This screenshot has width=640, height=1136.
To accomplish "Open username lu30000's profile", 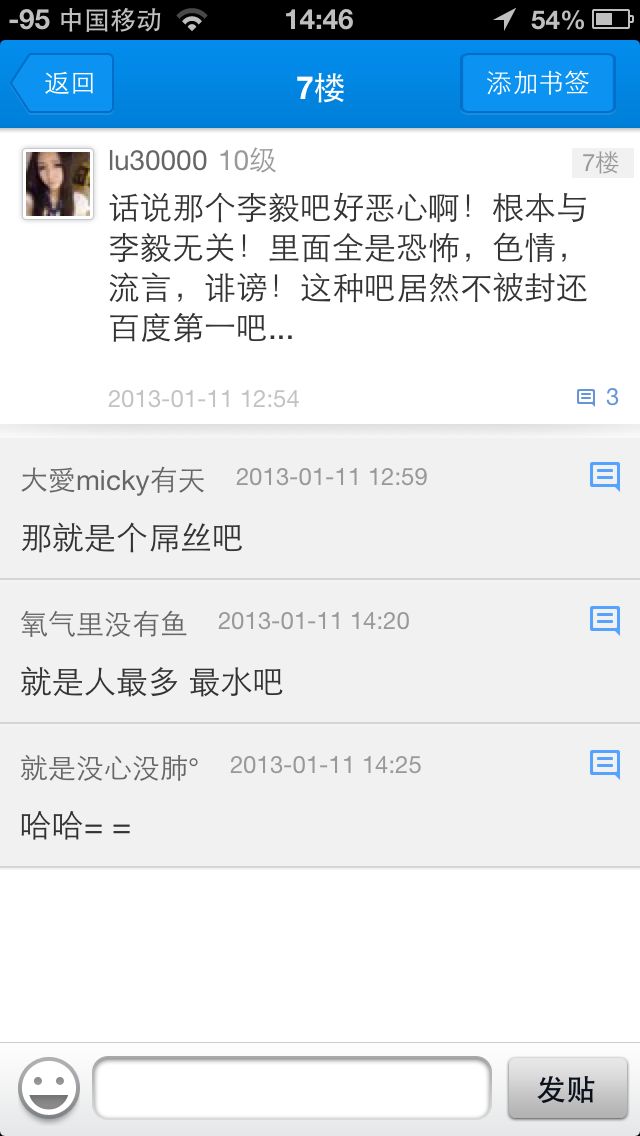I will (157, 161).
